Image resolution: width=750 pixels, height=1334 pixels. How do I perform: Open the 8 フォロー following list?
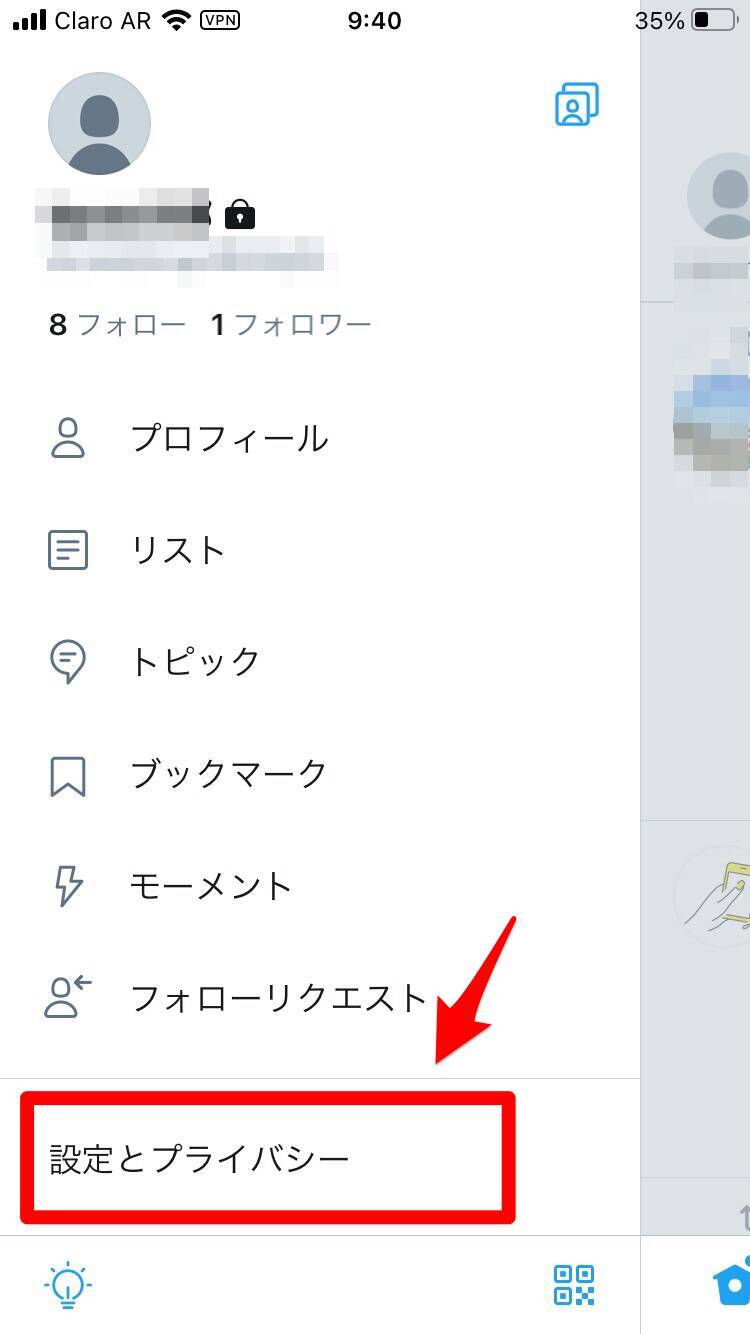(117, 325)
